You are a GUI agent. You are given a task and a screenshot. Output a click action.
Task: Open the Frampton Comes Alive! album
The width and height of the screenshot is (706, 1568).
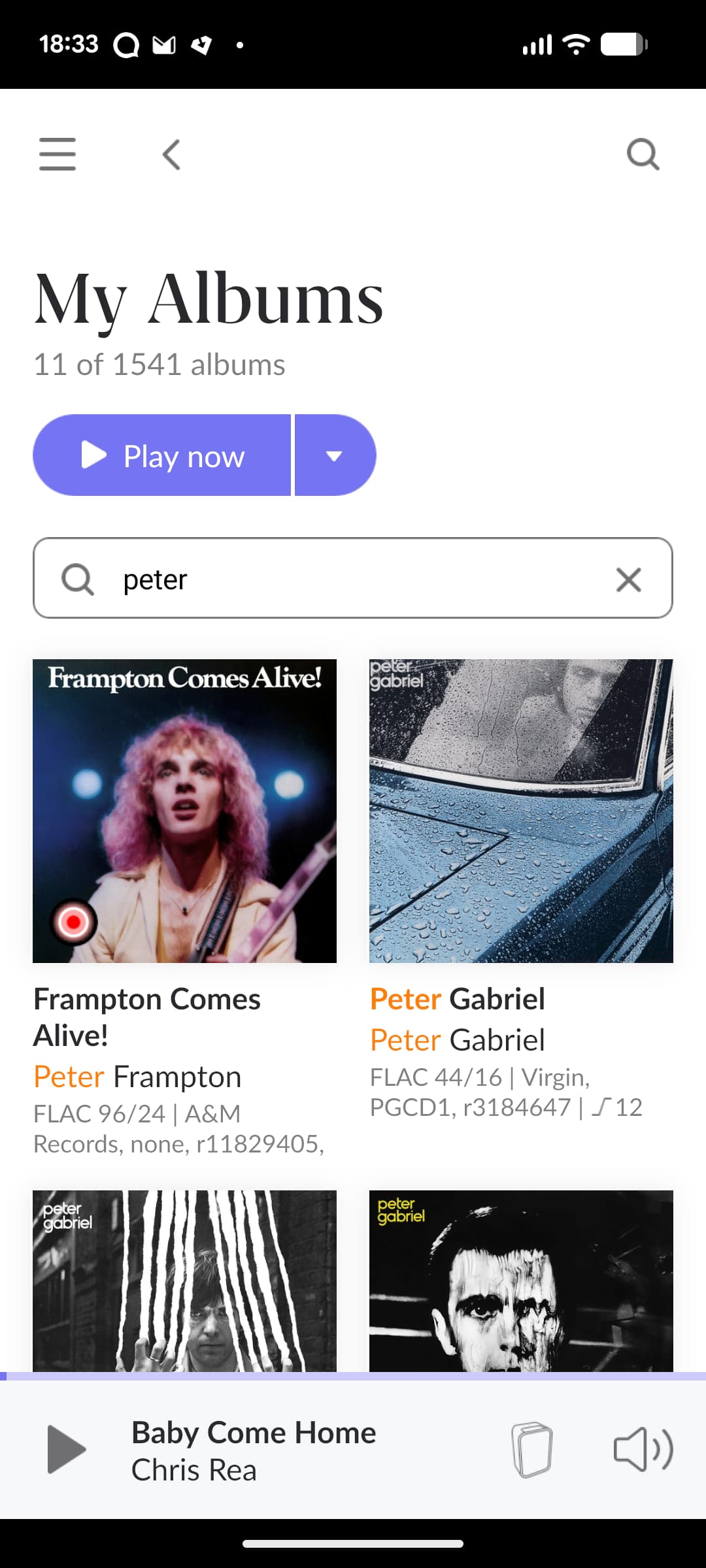click(184, 811)
